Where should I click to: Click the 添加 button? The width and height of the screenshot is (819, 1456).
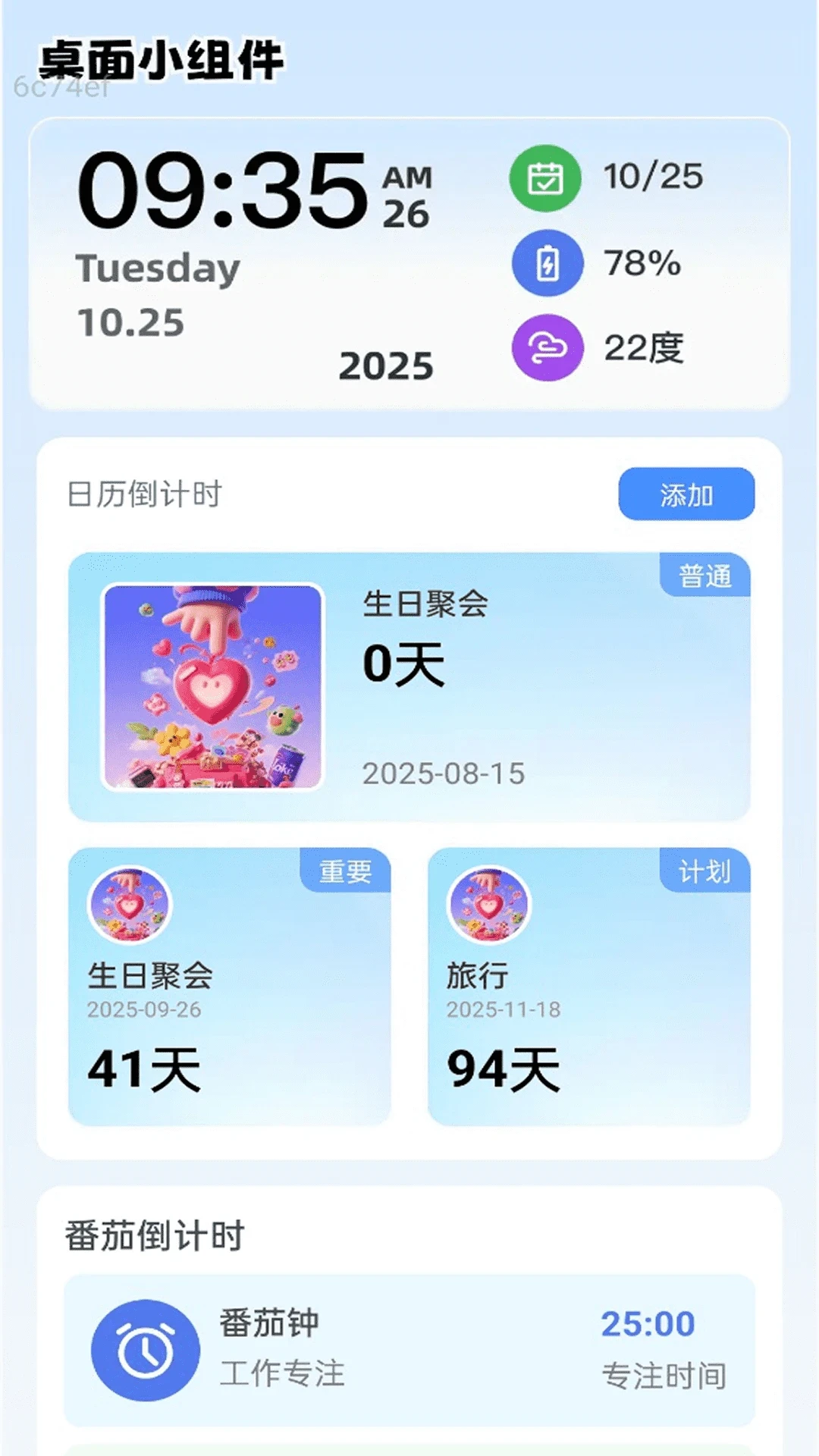685,494
